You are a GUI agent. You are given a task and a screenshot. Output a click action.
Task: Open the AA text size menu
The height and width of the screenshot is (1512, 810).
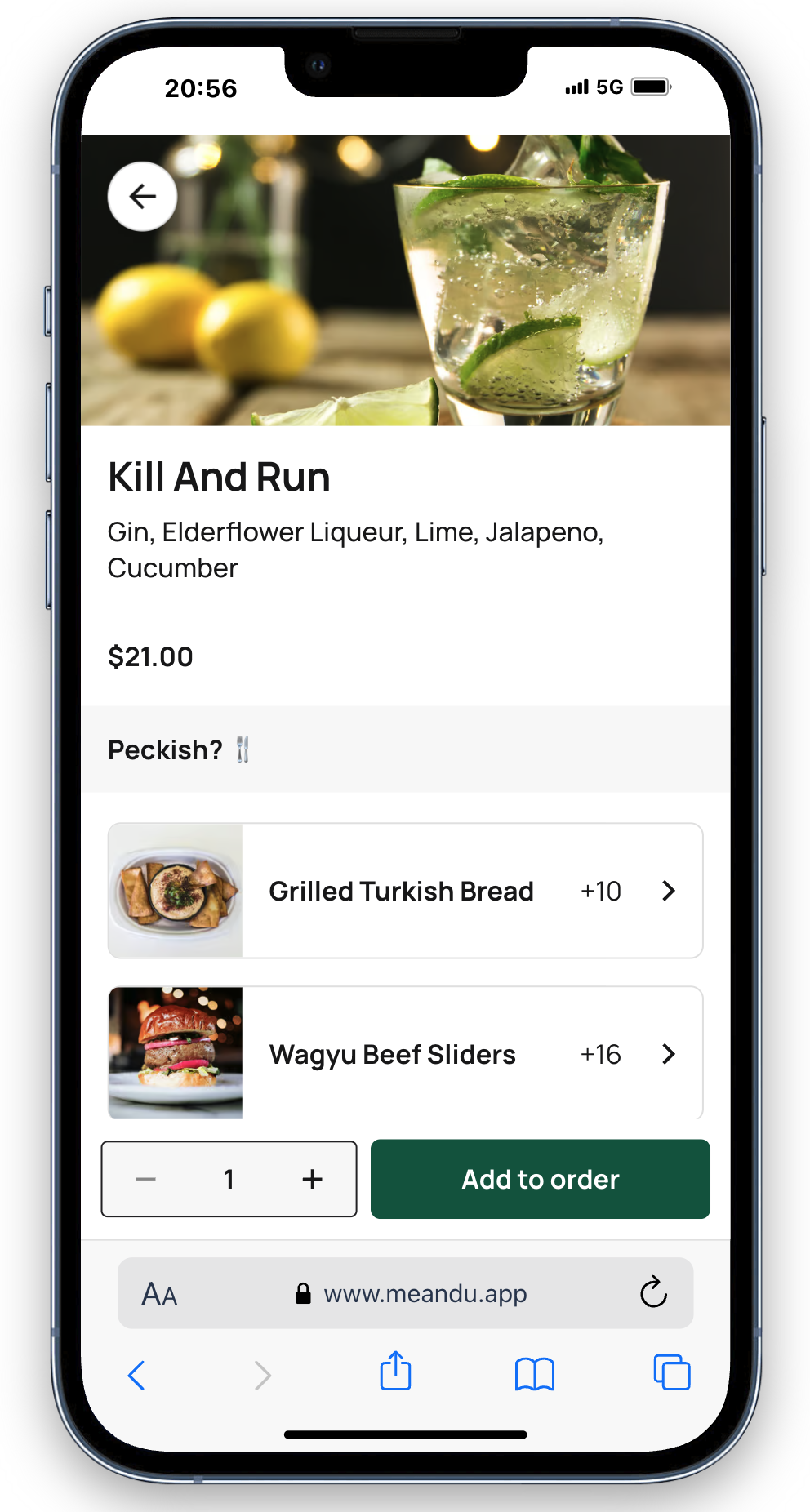click(159, 1294)
